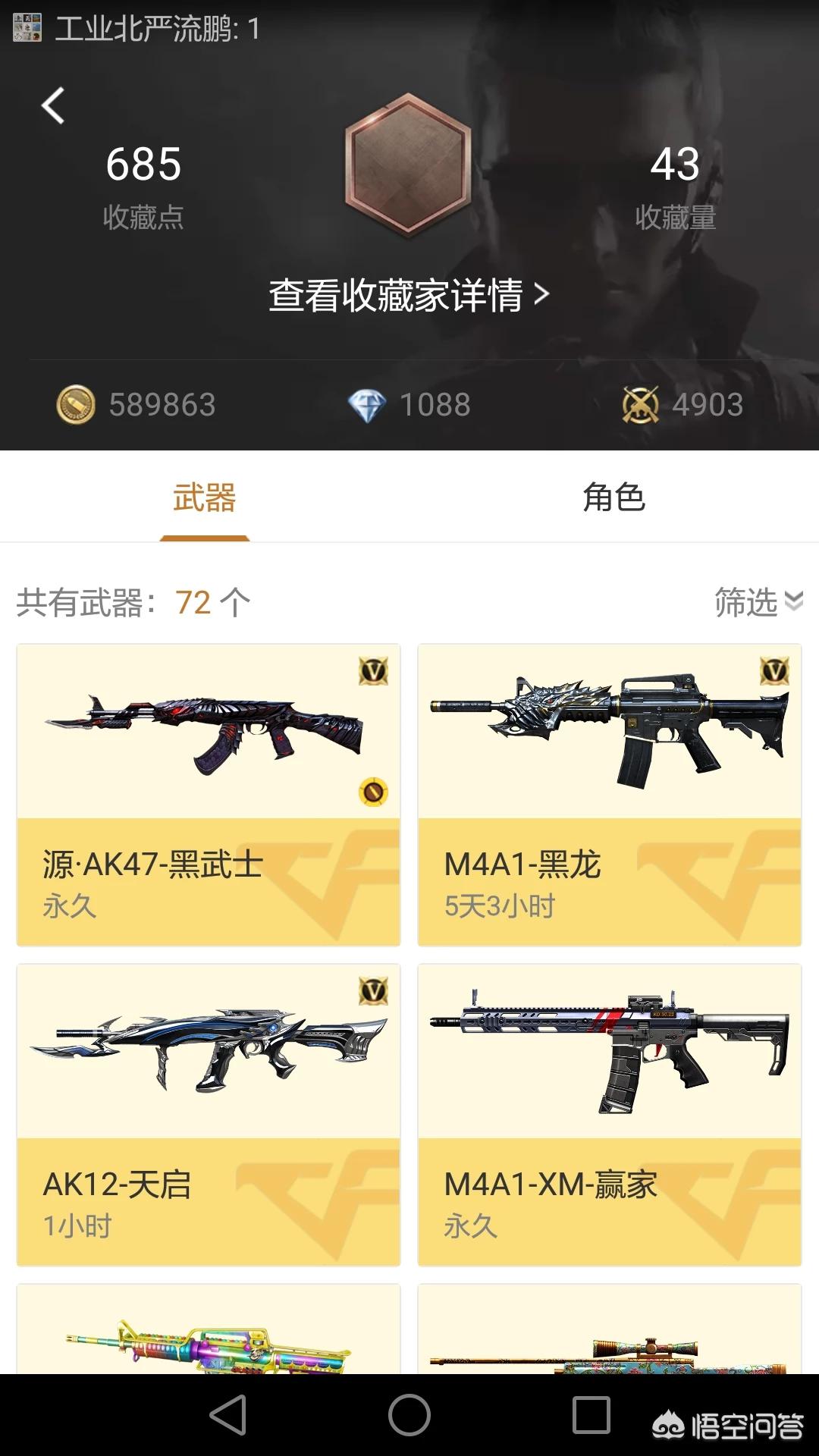Expand the 筛选 filter dropdown
819x1456 pixels.
pos(758,602)
